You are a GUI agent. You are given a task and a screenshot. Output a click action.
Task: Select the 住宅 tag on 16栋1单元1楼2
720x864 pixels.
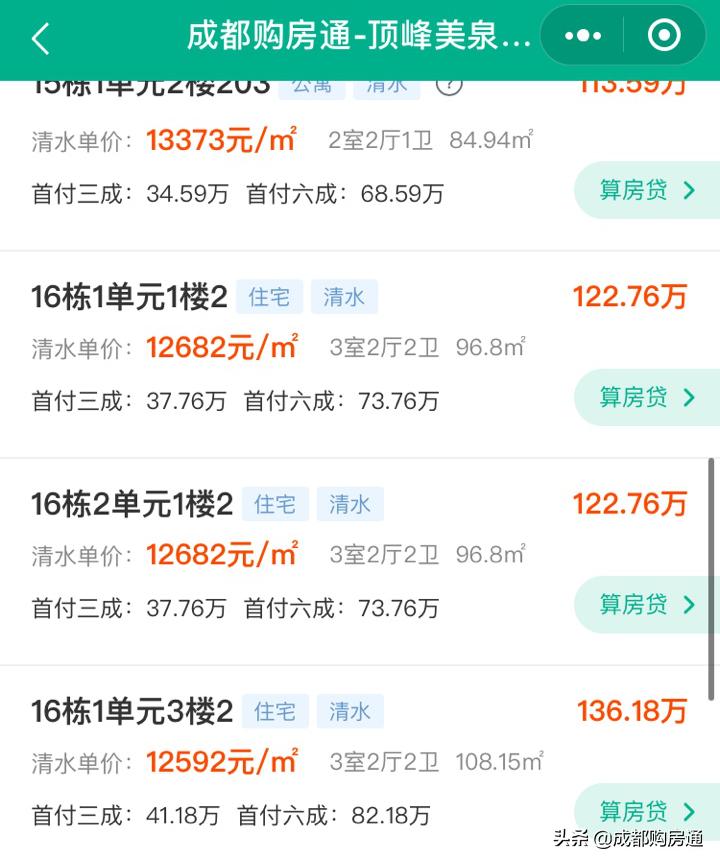coord(269,296)
